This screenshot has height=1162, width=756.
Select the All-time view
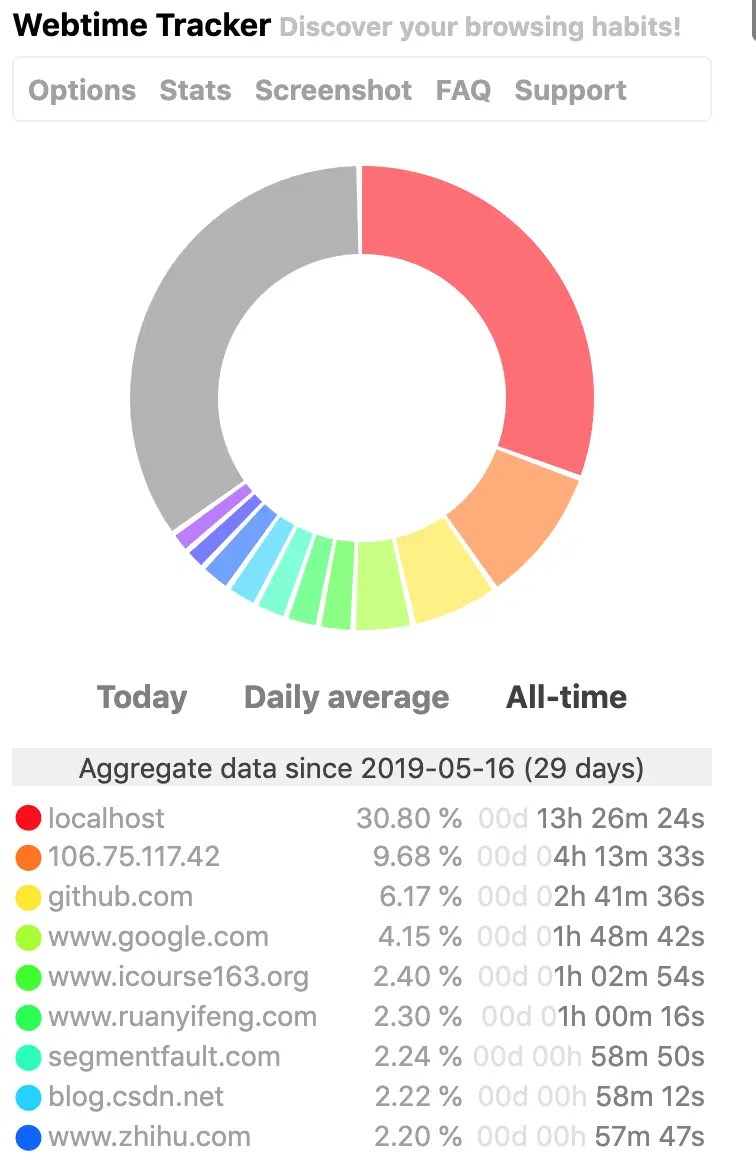[566, 697]
